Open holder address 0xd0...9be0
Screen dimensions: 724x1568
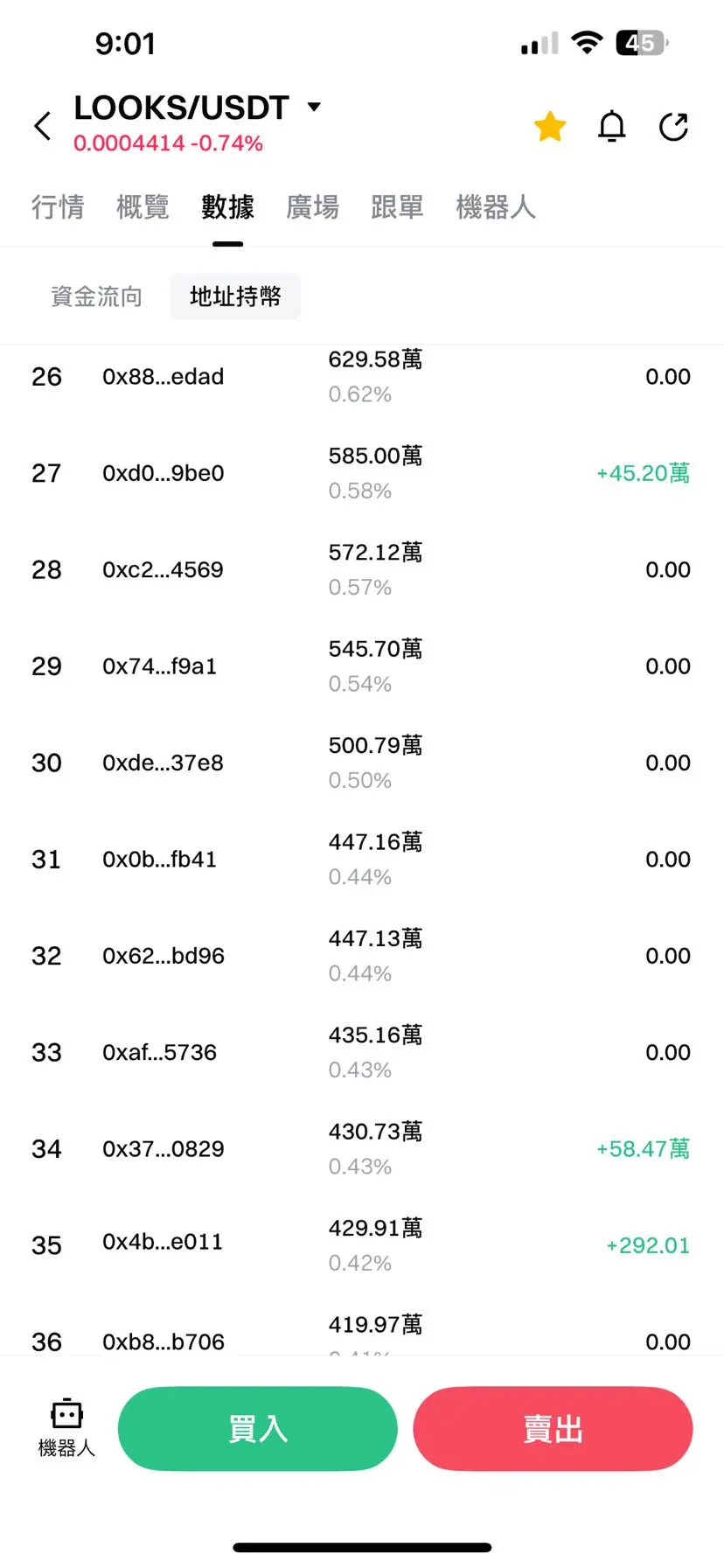(164, 473)
